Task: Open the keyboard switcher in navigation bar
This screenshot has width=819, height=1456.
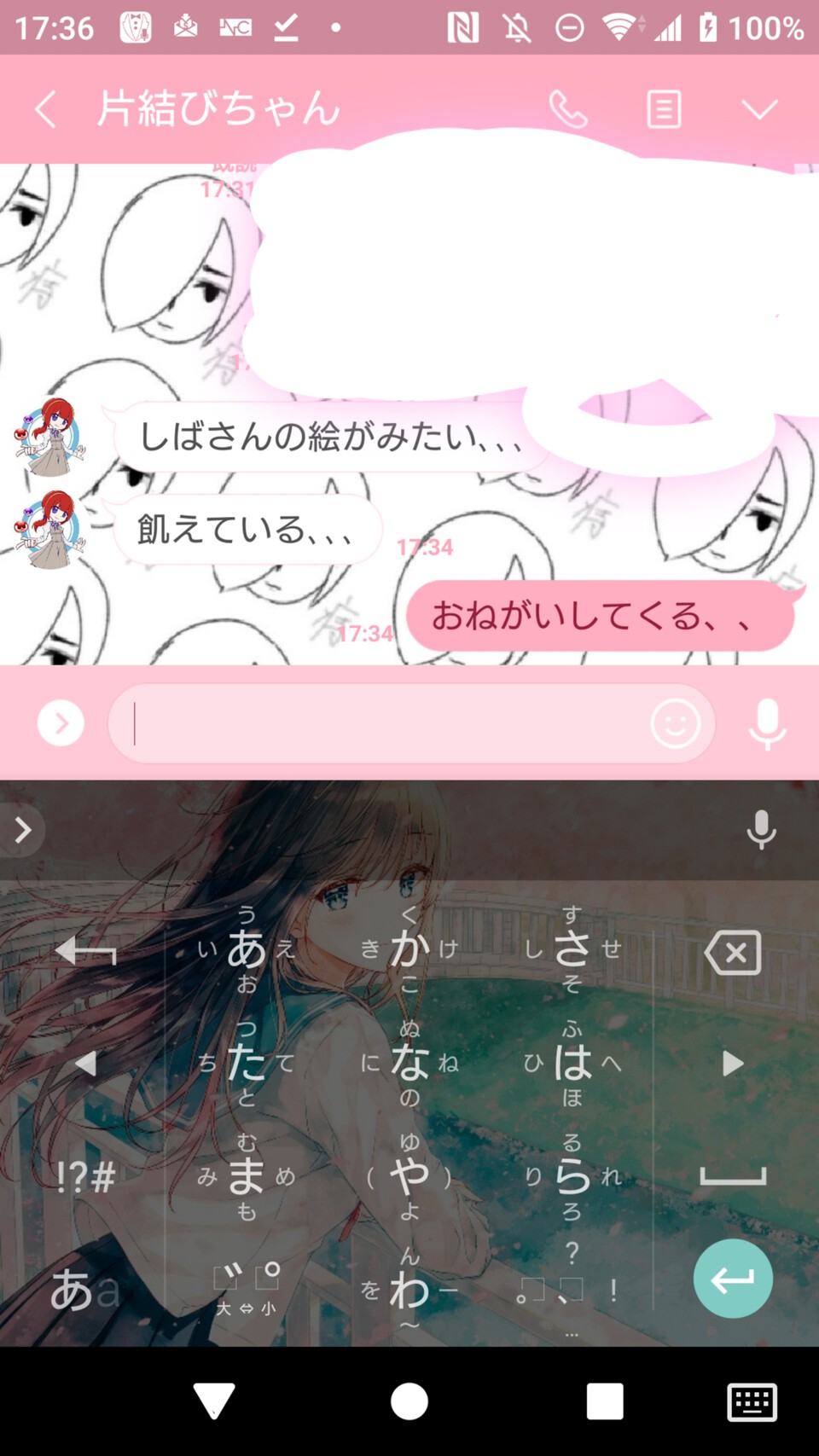Action: pos(752,1402)
